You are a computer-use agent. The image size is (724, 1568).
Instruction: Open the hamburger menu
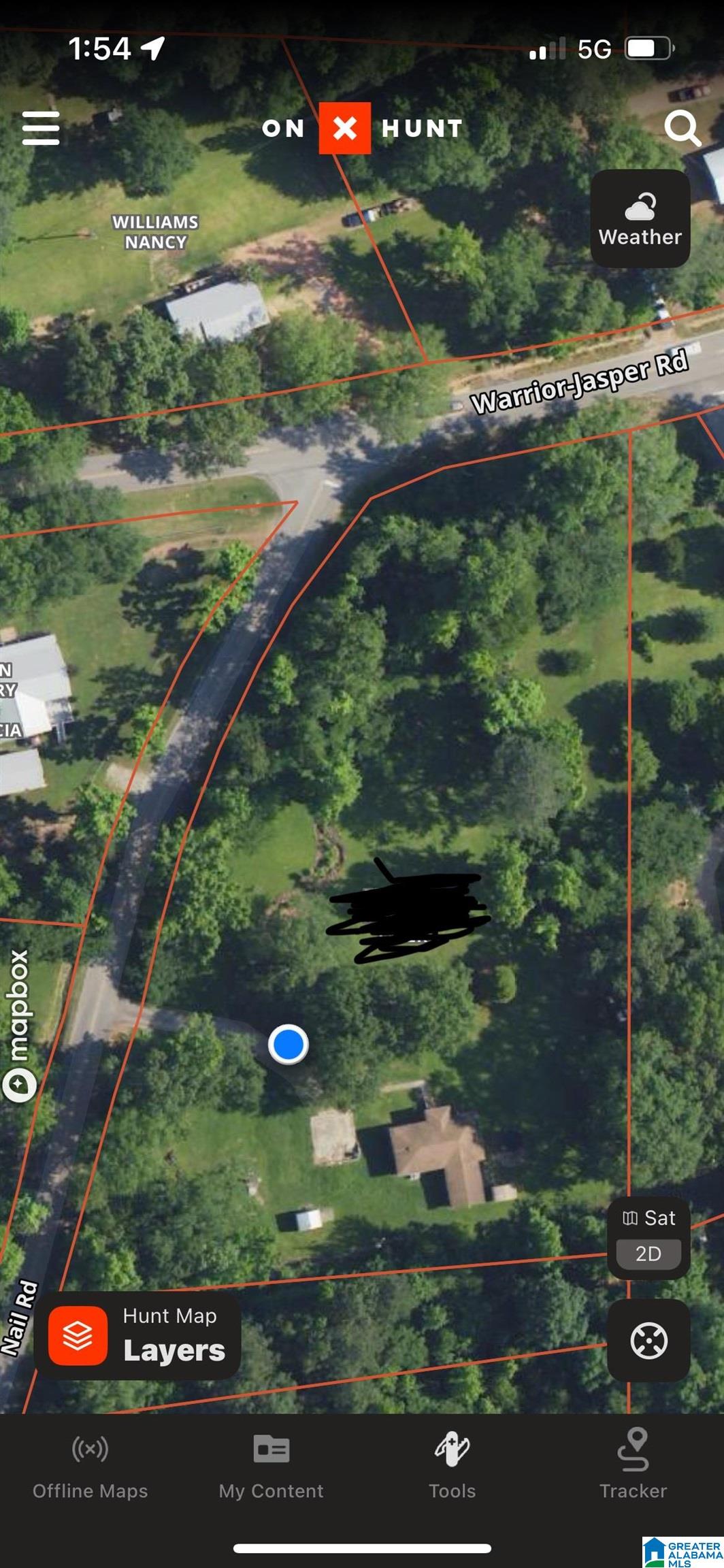41,128
